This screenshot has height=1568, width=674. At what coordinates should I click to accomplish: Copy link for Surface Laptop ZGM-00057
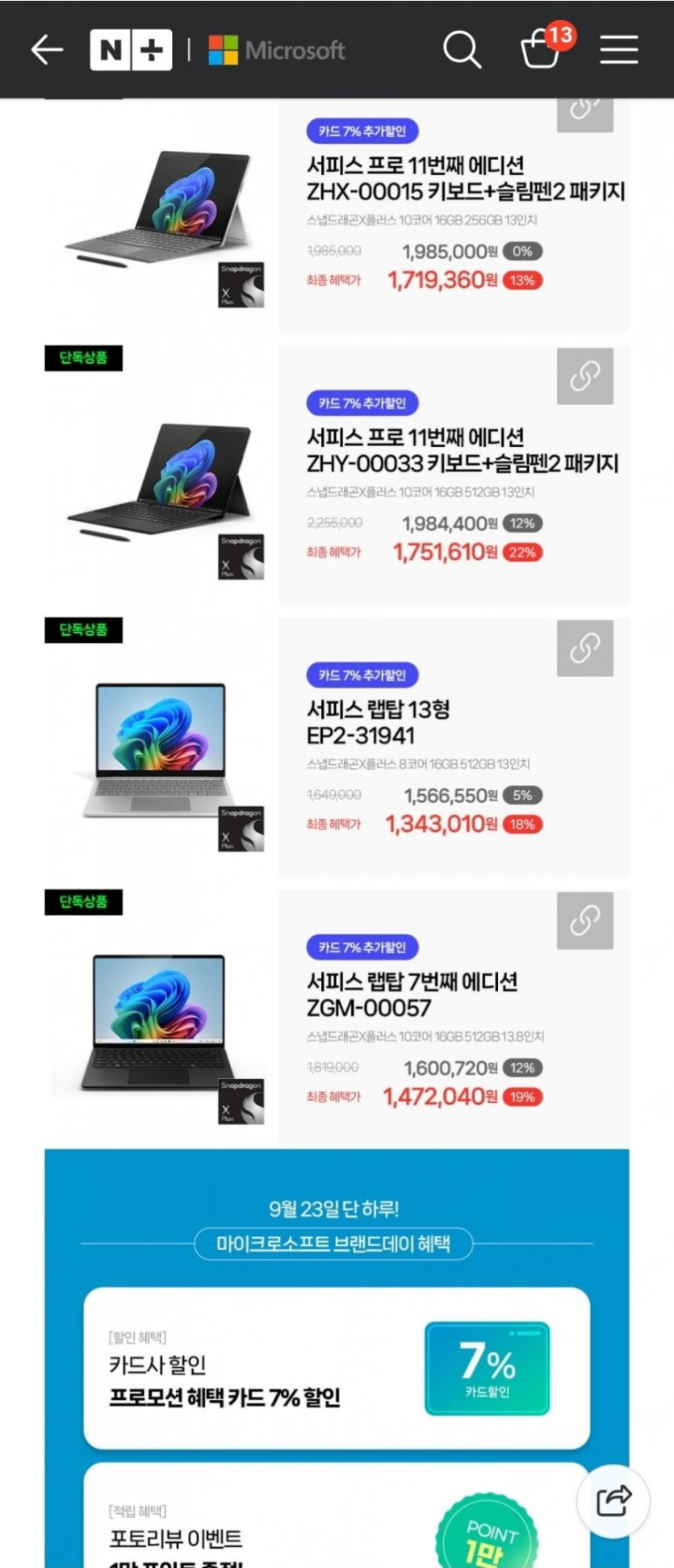click(x=584, y=920)
